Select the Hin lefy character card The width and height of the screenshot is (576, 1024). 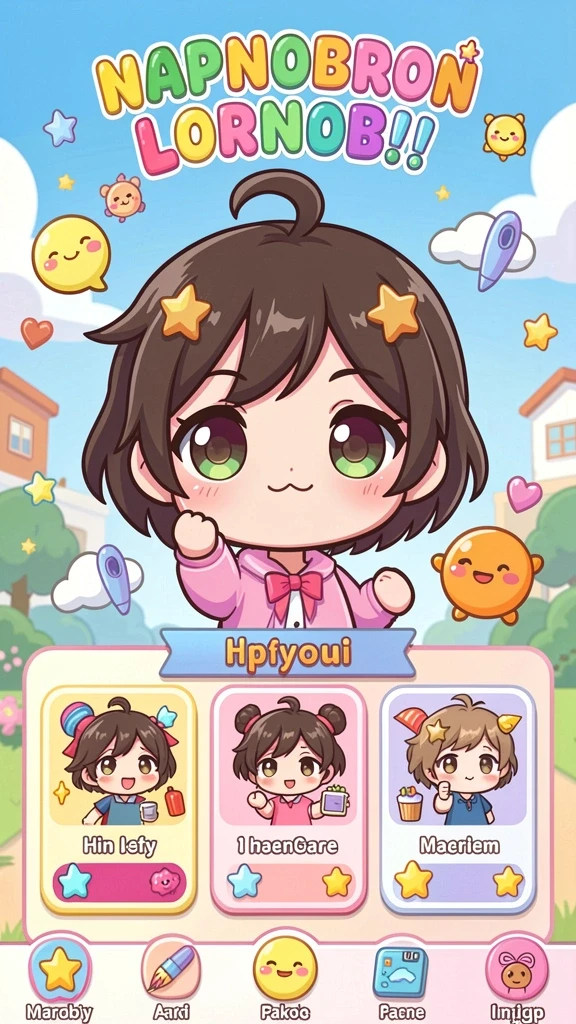[119, 799]
